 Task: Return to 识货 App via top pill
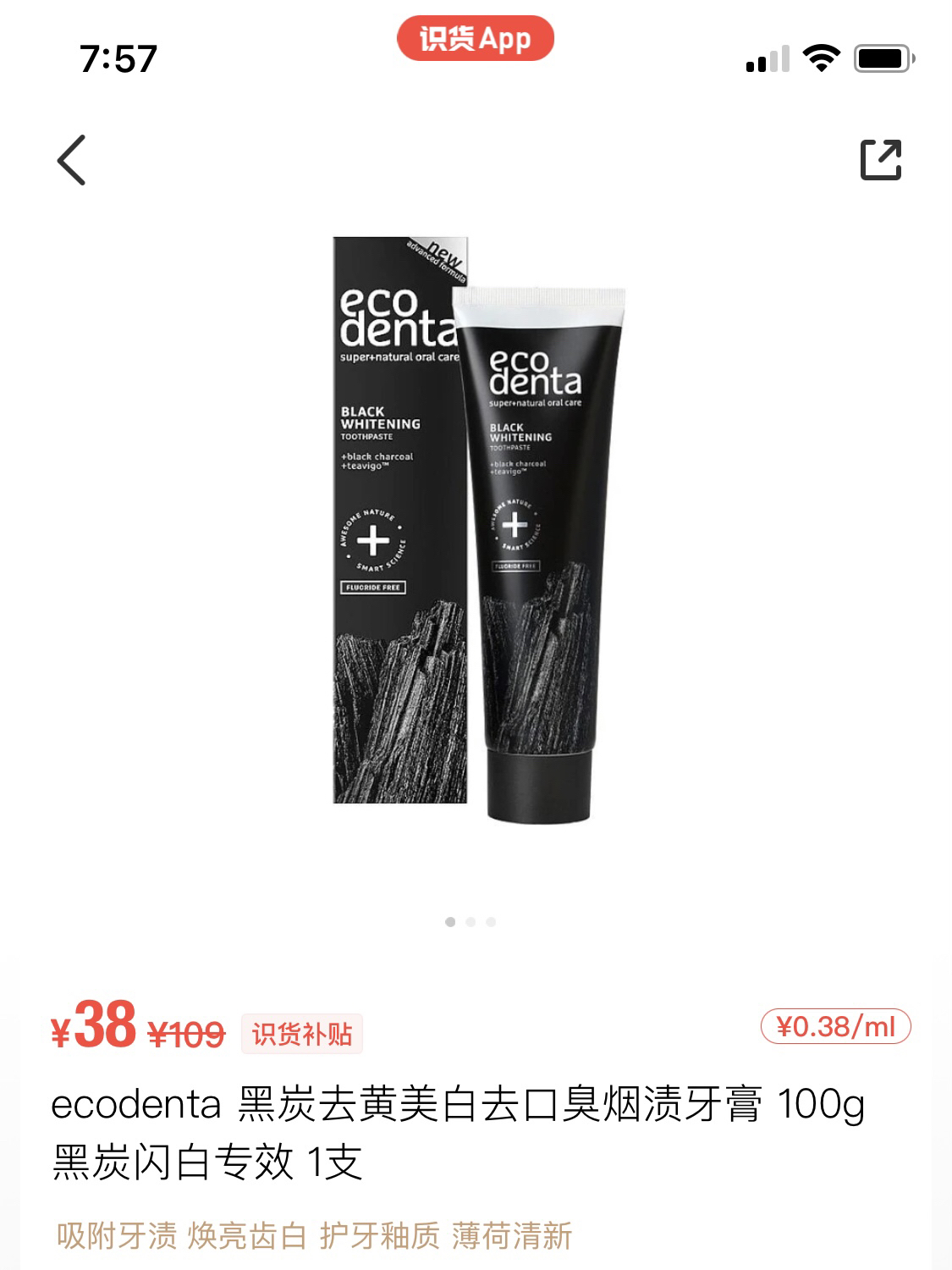(x=476, y=38)
